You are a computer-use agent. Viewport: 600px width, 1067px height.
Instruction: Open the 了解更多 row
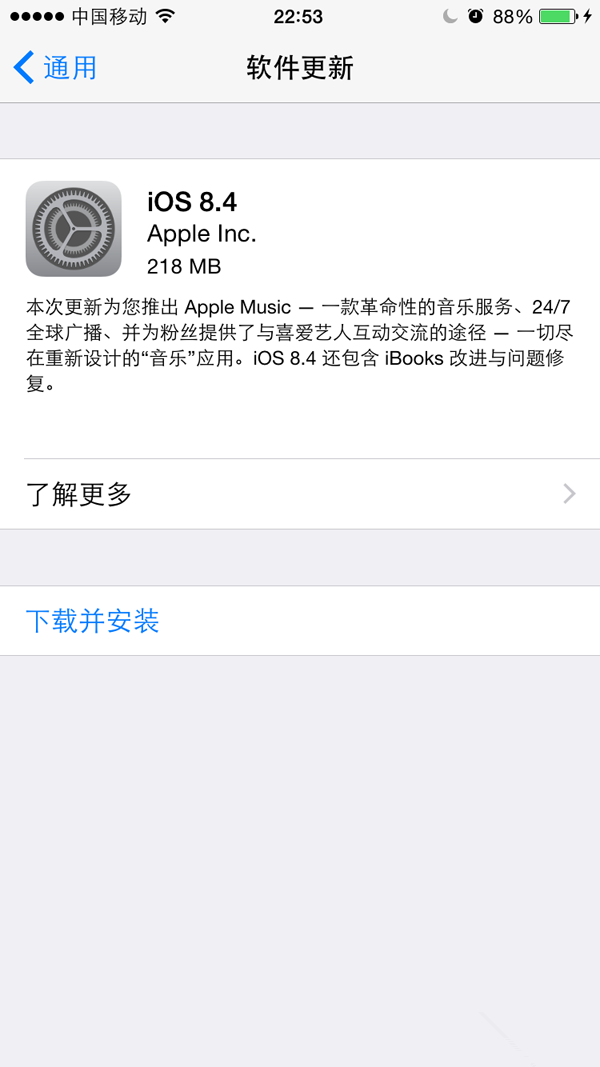[300, 494]
